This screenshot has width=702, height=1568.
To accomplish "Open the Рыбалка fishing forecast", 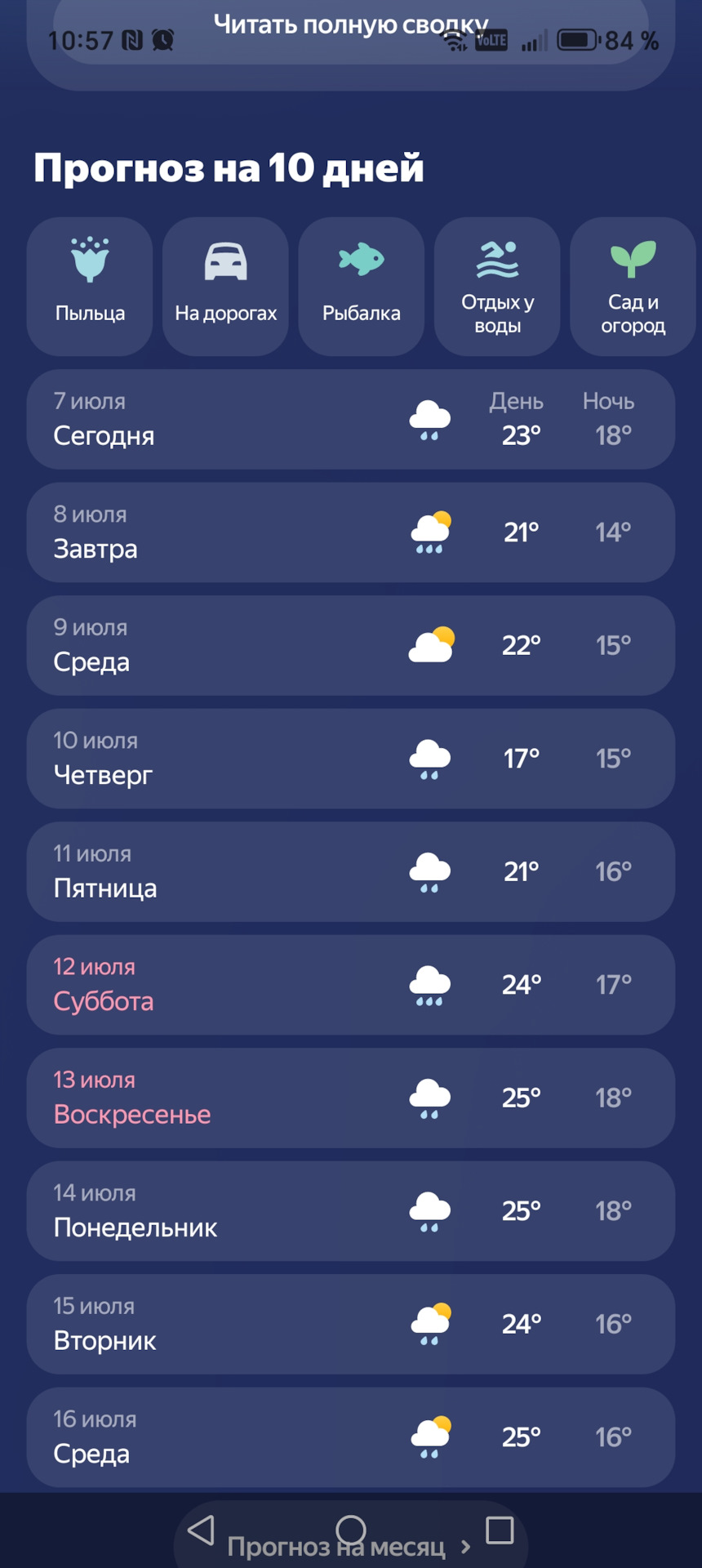I will pyautogui.click(x=361, y=286).
